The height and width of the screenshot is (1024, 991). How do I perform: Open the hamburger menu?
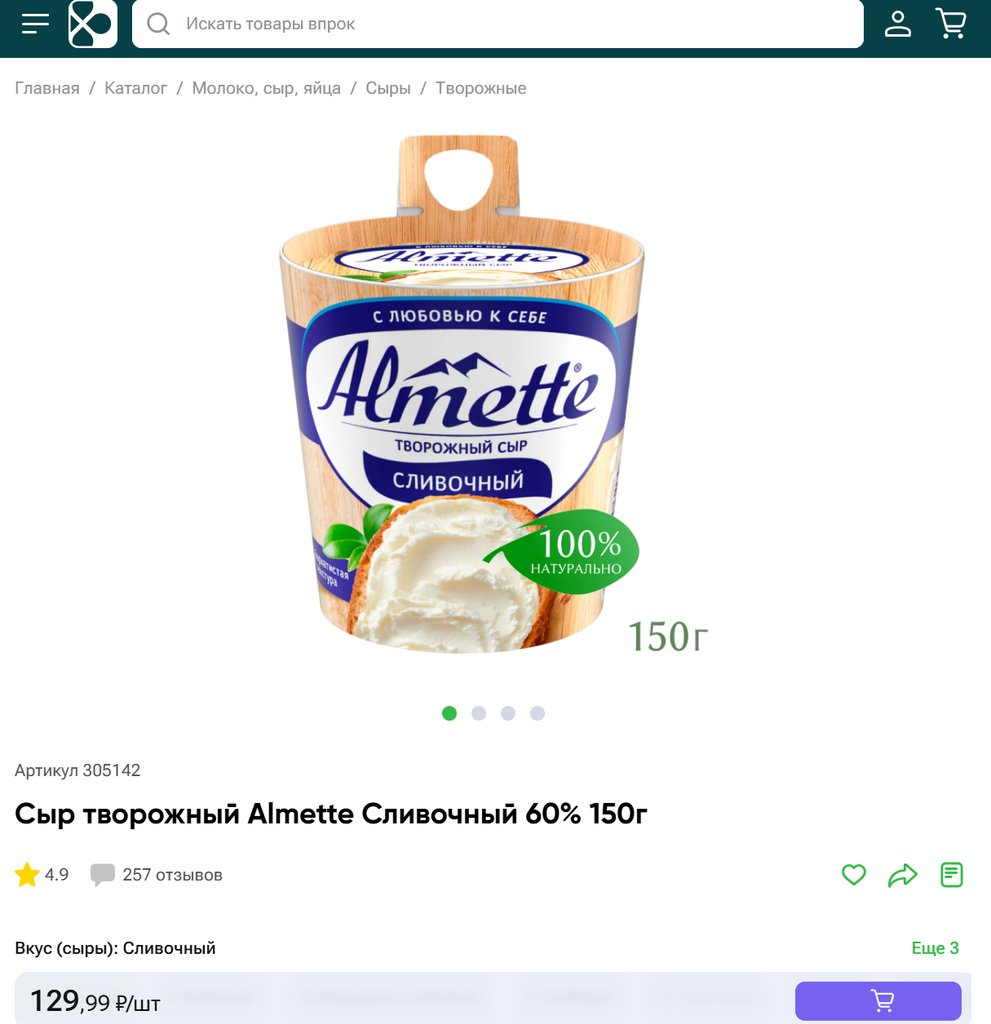coord(35,24)
